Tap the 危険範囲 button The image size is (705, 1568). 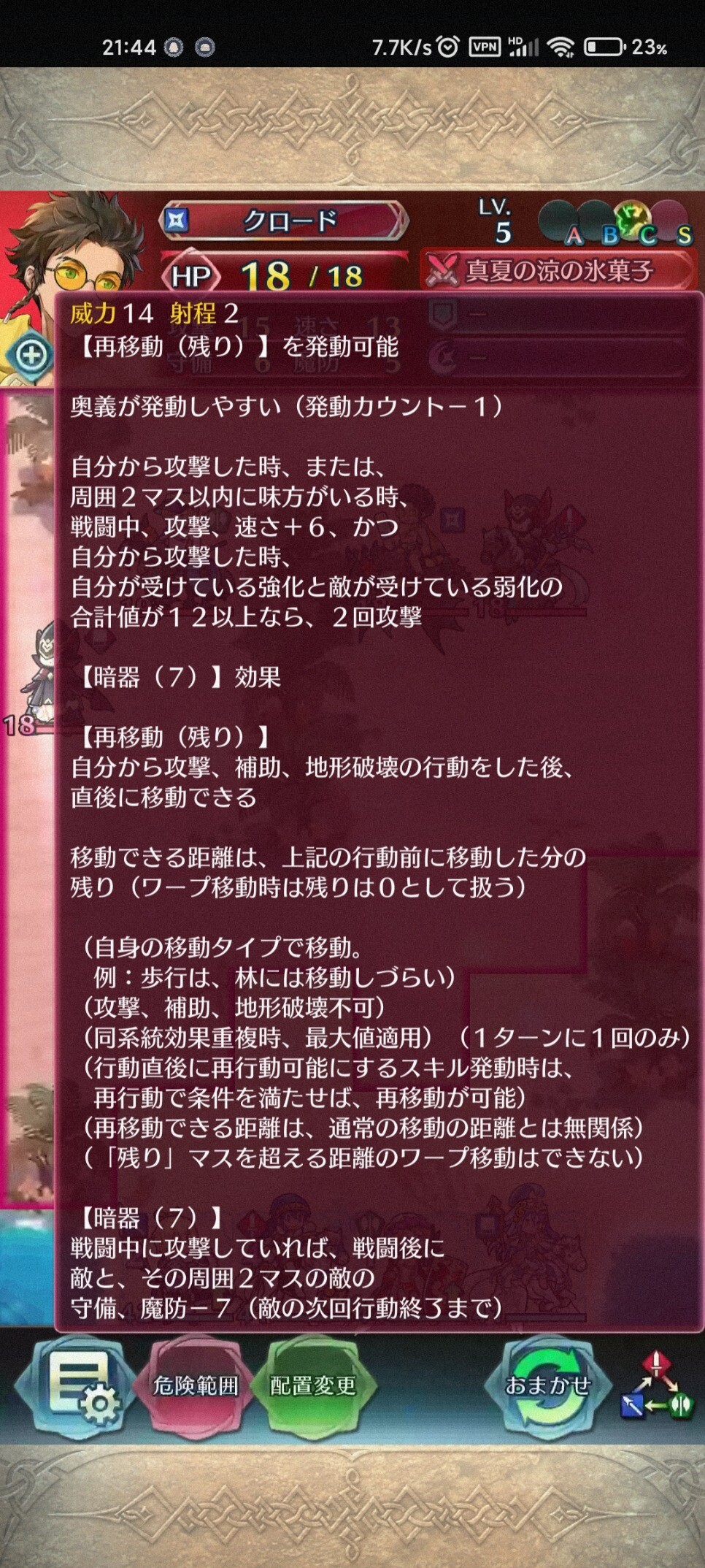(x=195, y=1385)
